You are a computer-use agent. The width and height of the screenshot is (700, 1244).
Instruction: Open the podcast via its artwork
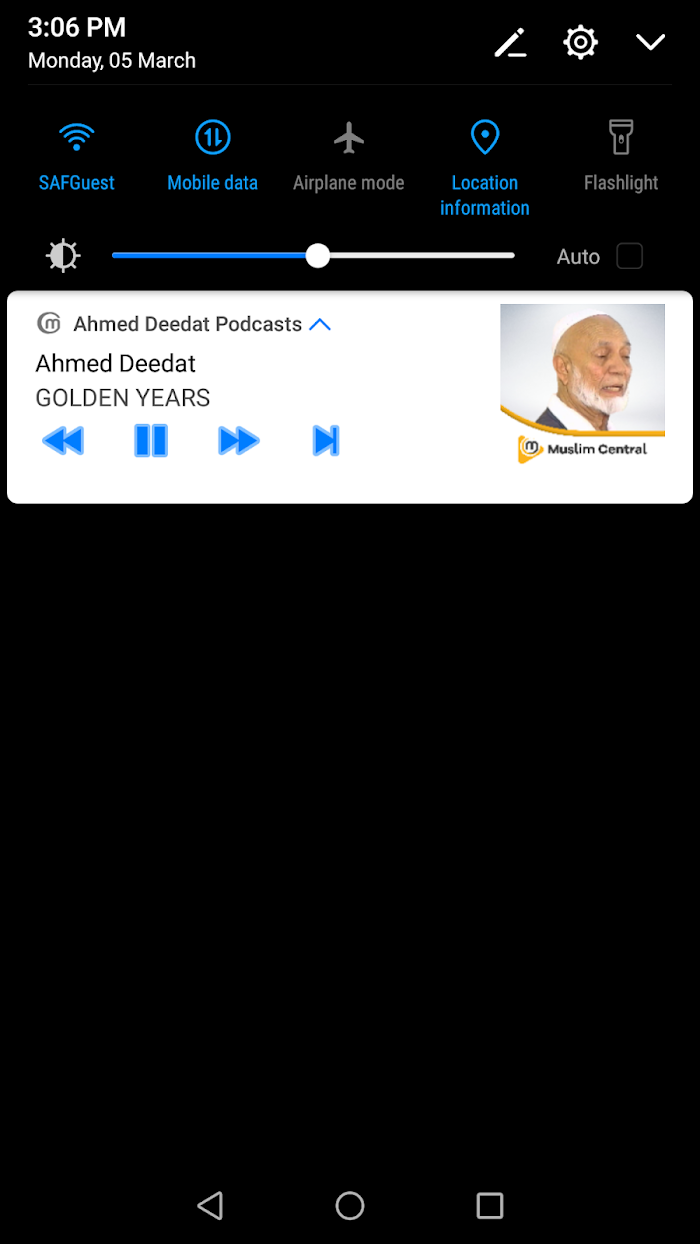coord(582,385)
